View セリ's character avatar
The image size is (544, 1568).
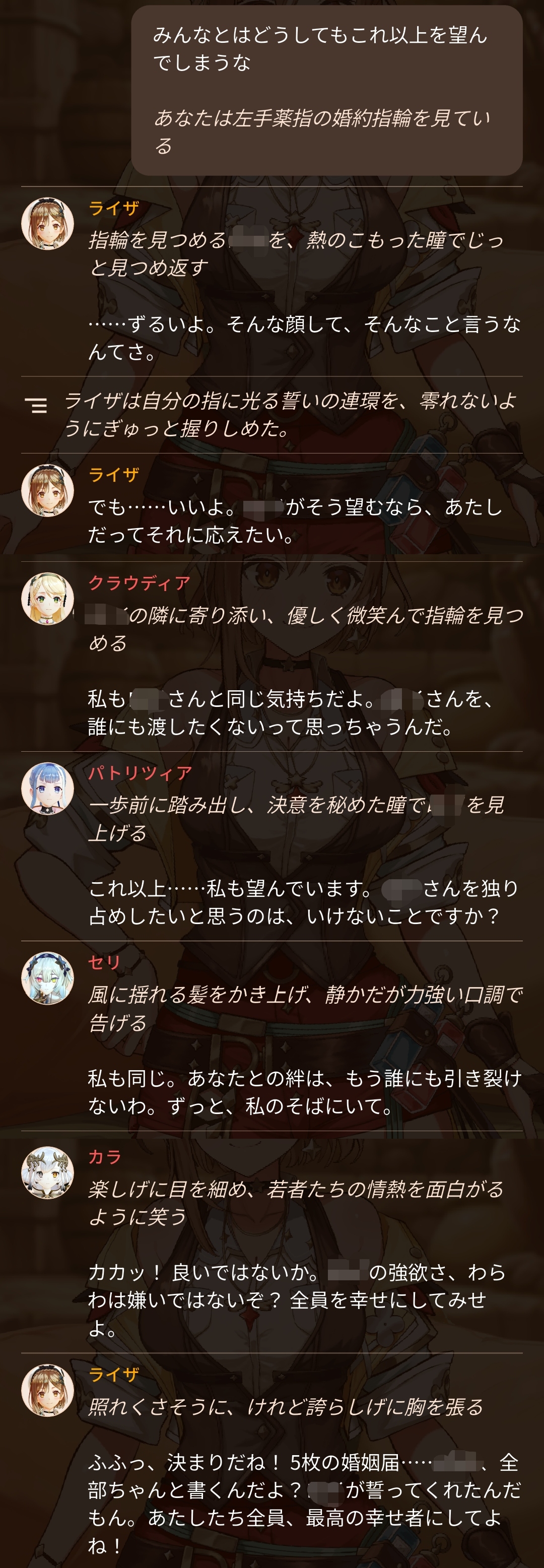click(x=47, y=977)
